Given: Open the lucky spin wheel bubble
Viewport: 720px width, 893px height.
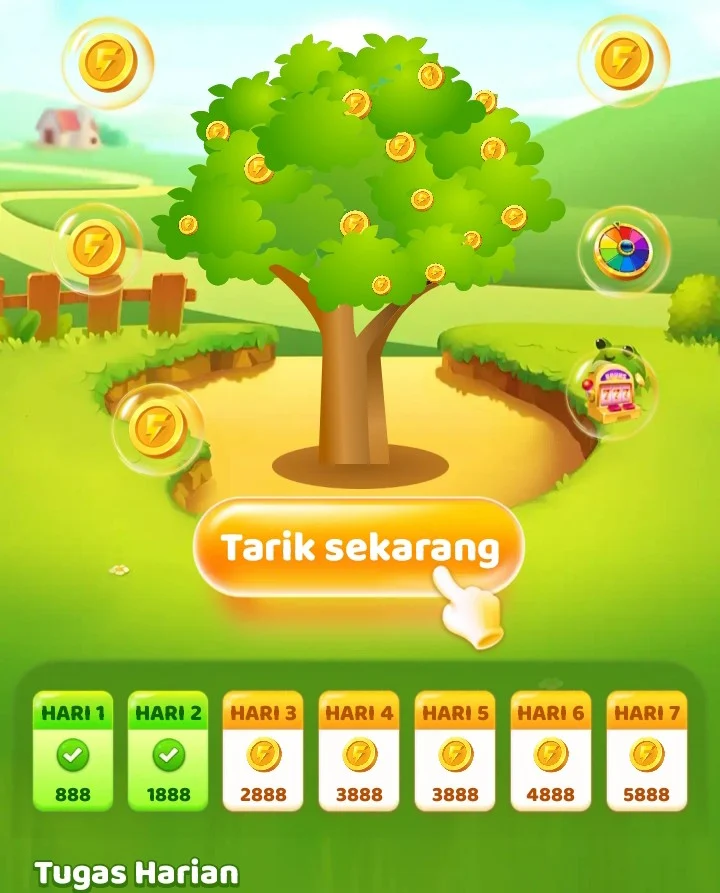Looking at the screenshot, I should tap(622, 250).
